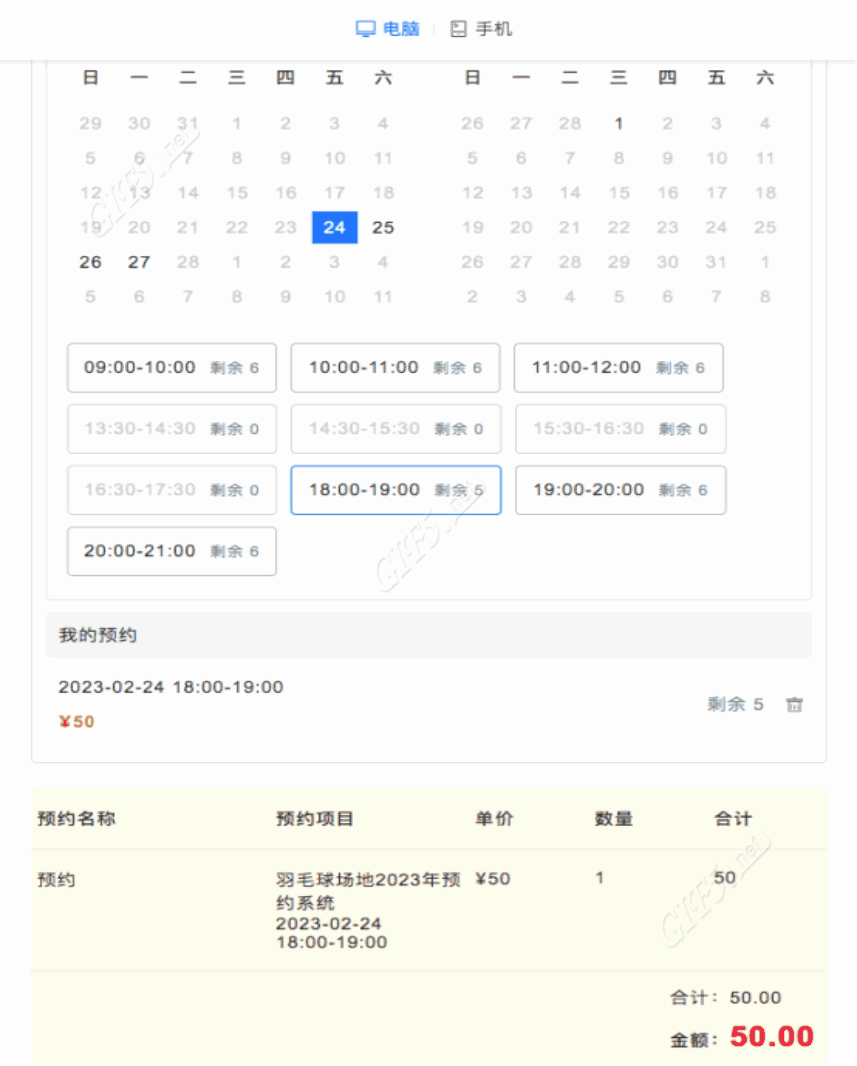The image size is (857, 1066).
Task: Tap the selected 18:00-19:00 time slot button
Action: (395, 490)
